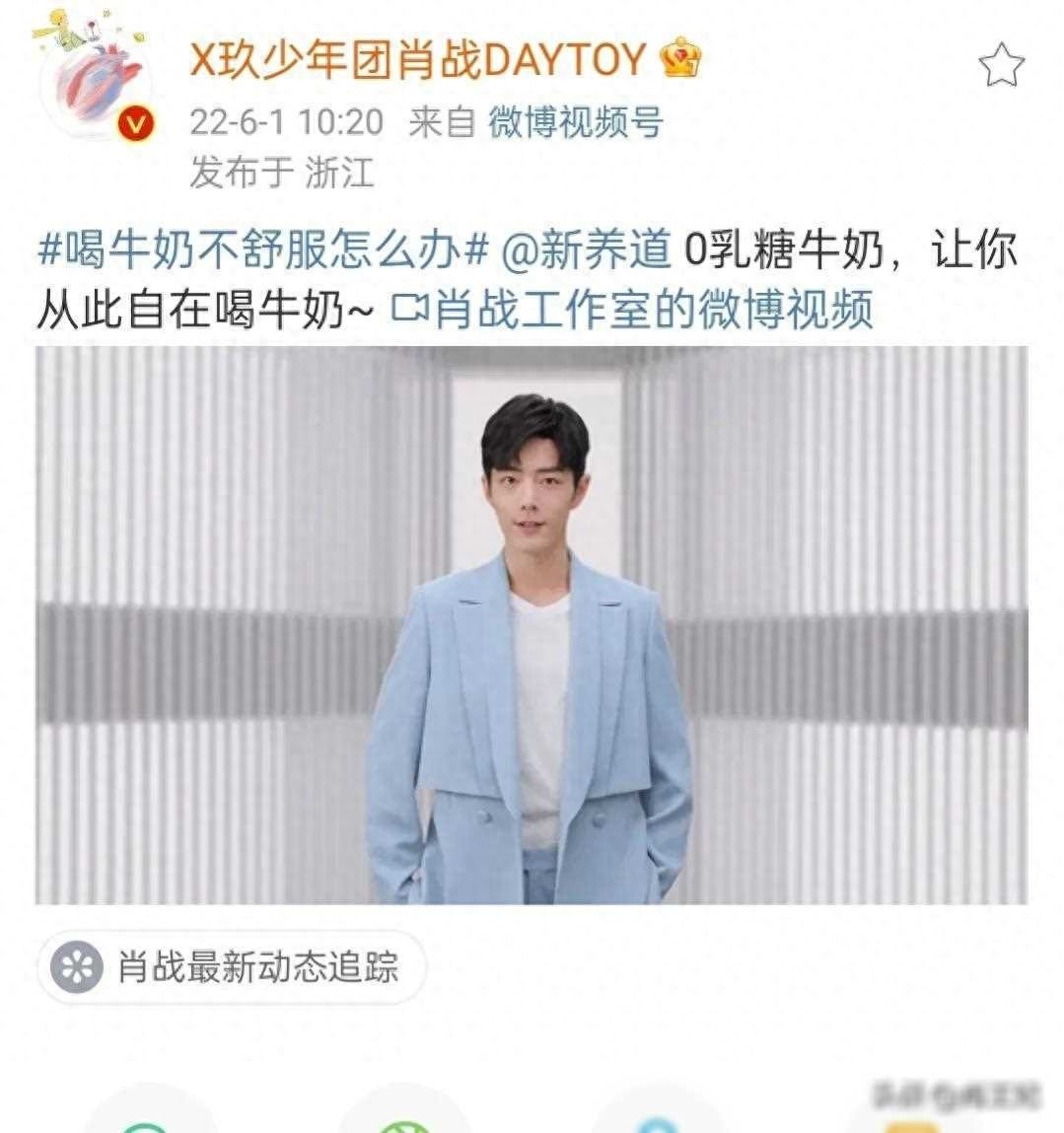Open the #喝牛奶不舒服怎么办# hashtag topic
This screenshot has height=1133, width=1064.
(263, 250)
